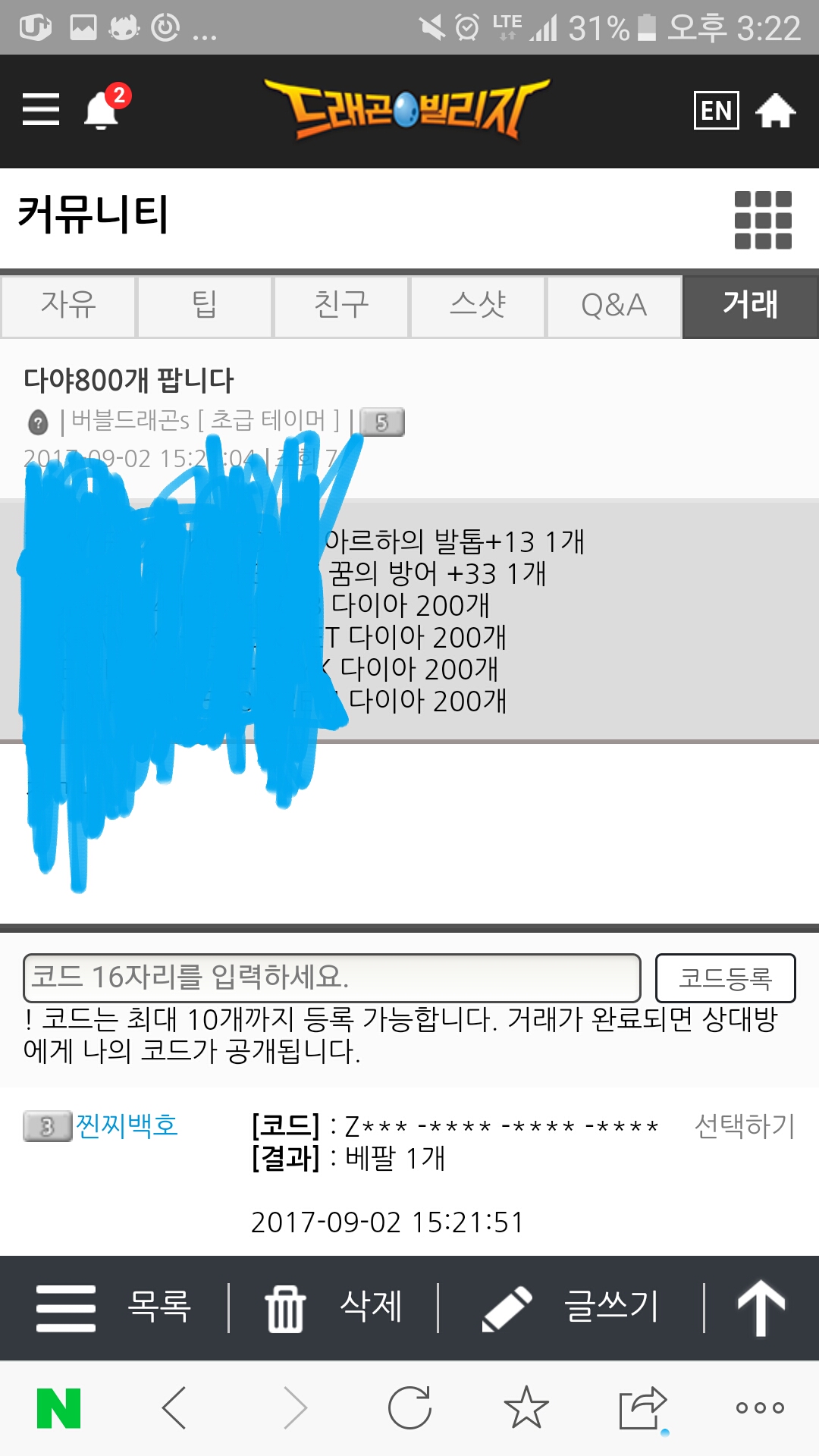The image size is (819, 1456).
Task: Focus the 16-digit code input field
Action: click(332, 977)
